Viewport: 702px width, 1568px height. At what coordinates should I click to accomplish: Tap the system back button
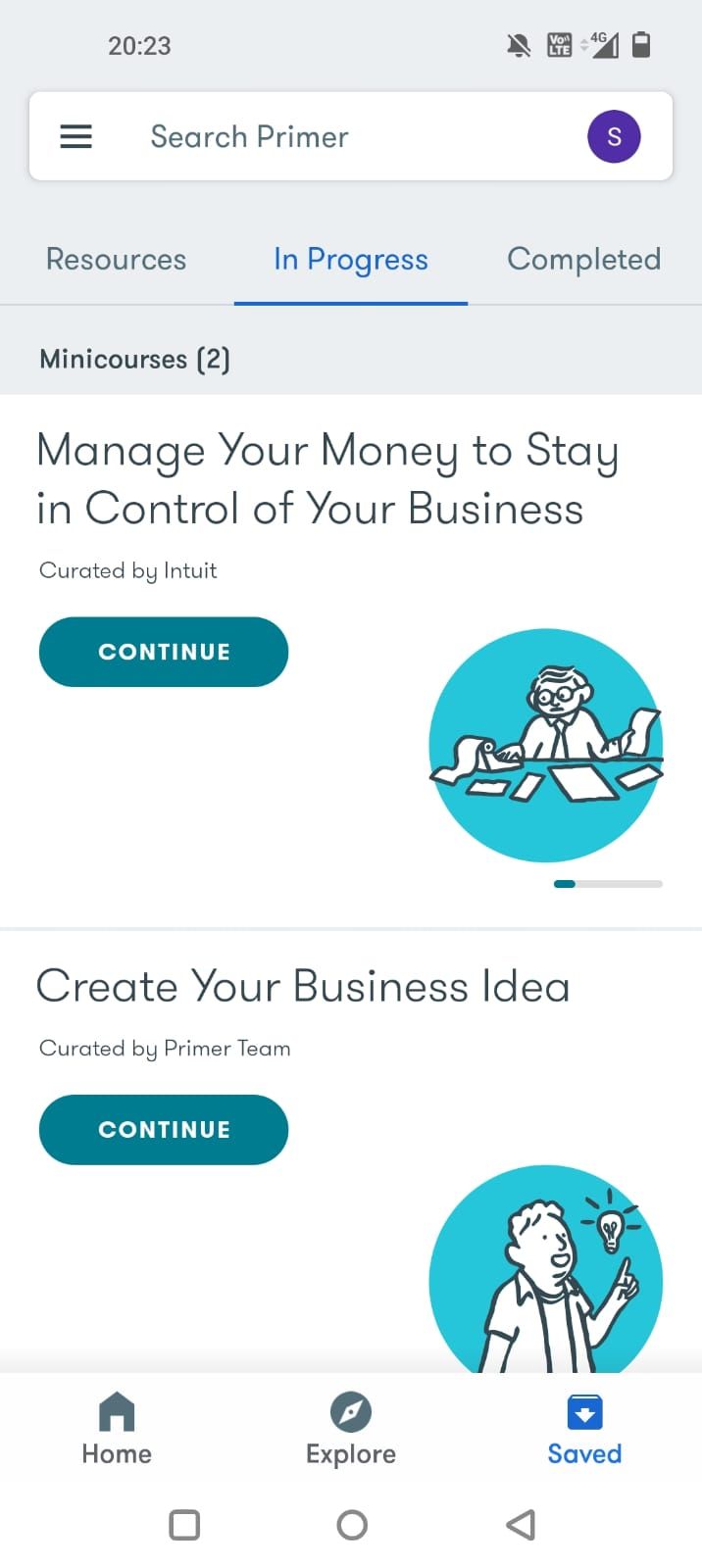tap(521, 1525)
